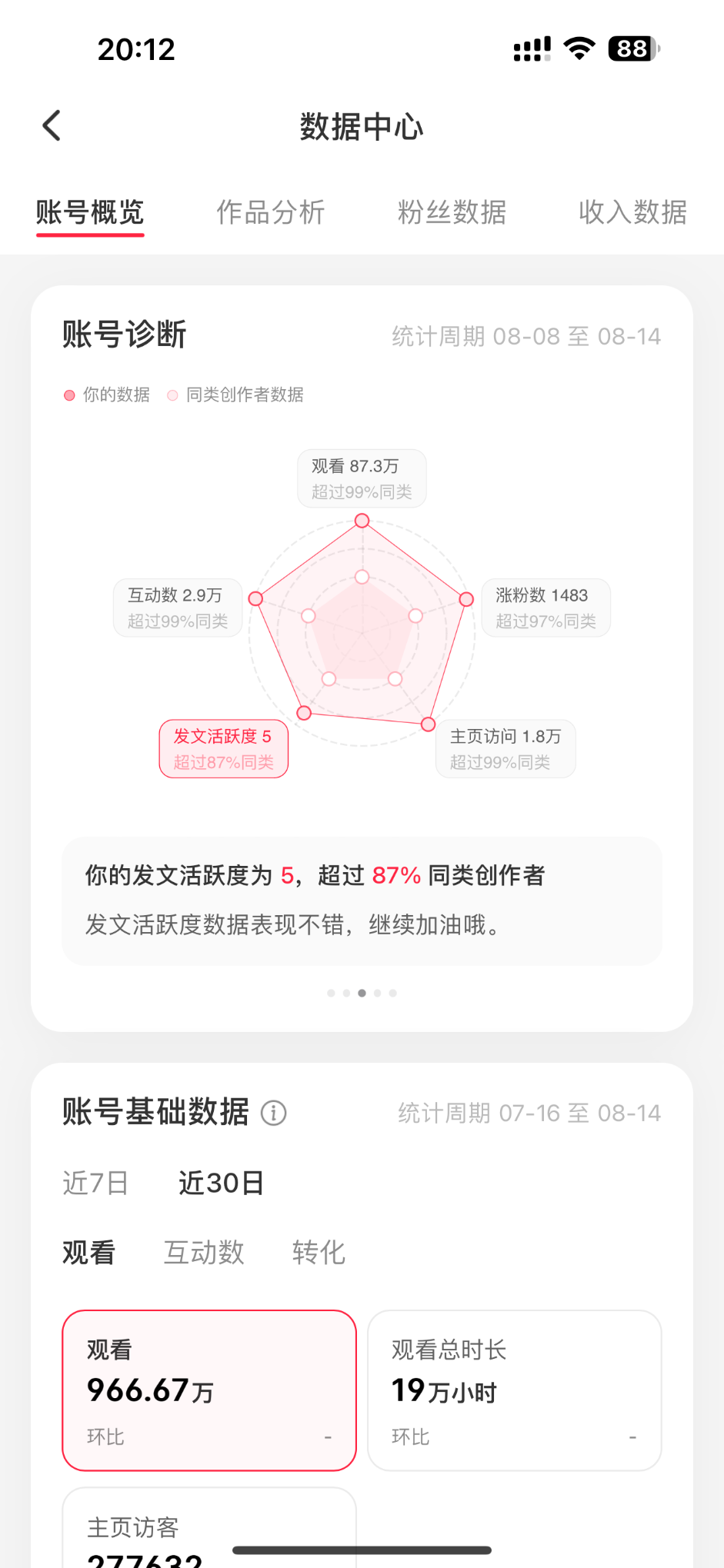The width and height of the screenshot is (724, 1568).
Task: Open the 转化 metrics tab
Action: click(319, 1253)
